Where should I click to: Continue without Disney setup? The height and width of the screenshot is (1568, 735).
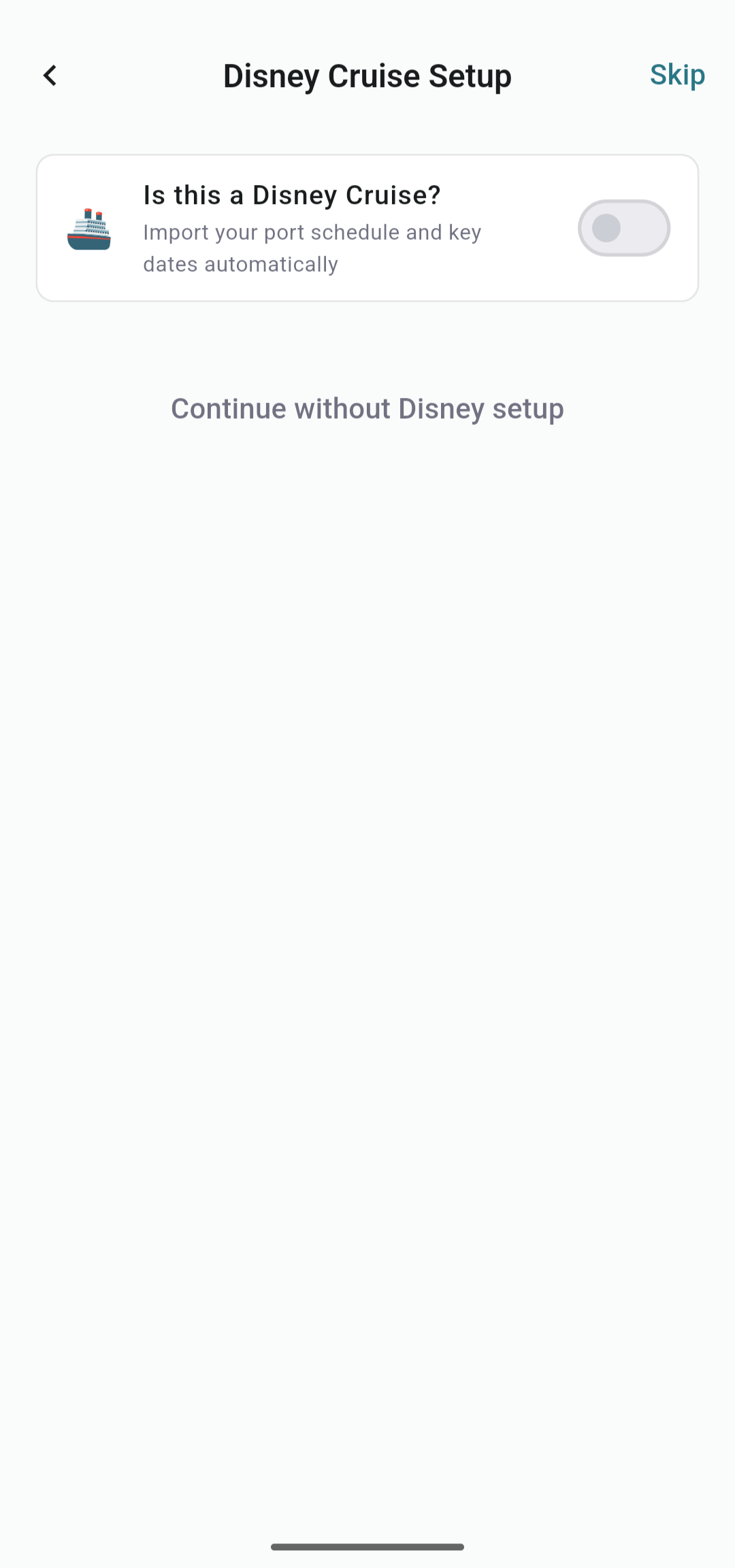(367, 409)
